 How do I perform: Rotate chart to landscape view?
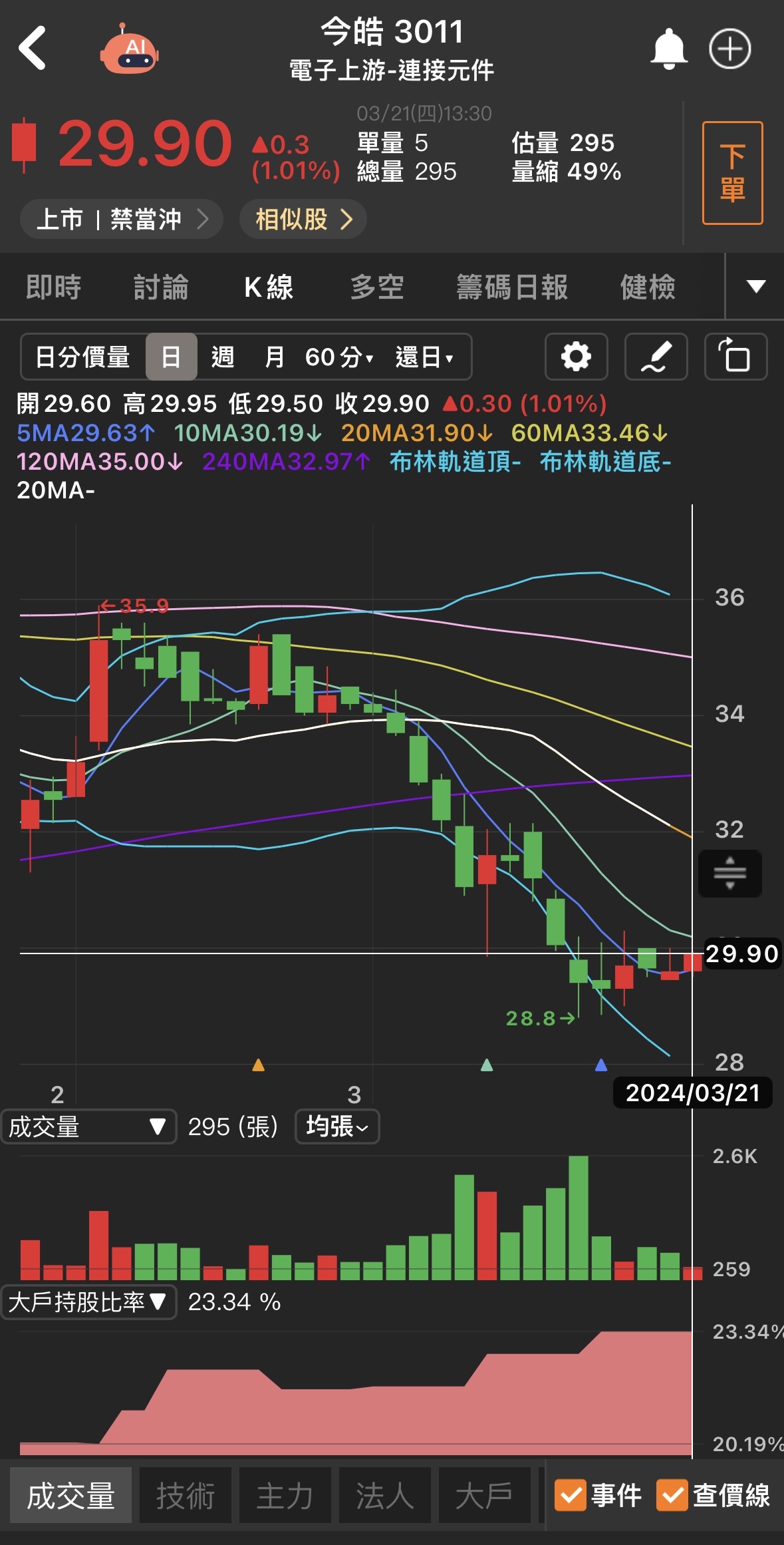(735, 357)
